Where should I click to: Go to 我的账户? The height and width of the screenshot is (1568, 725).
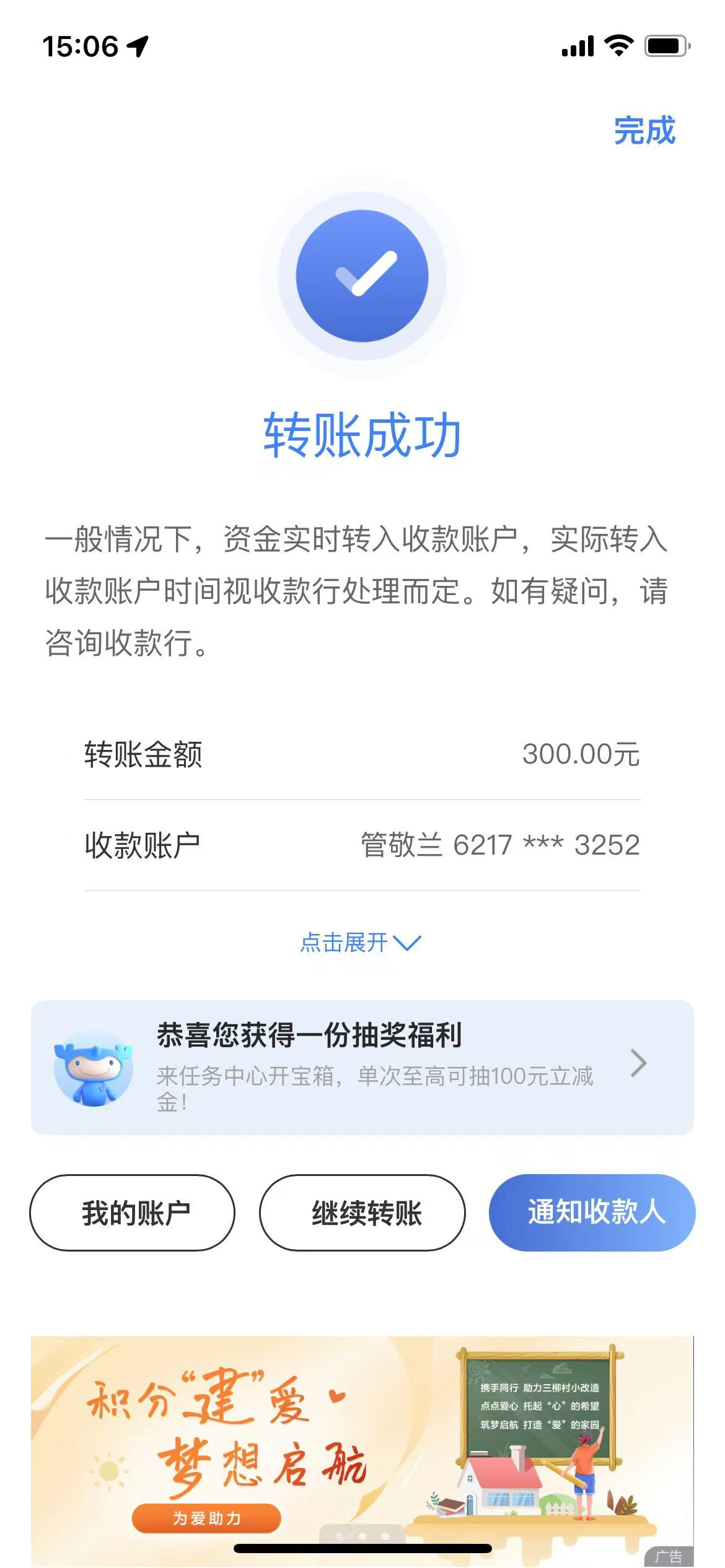[133, 1213]
